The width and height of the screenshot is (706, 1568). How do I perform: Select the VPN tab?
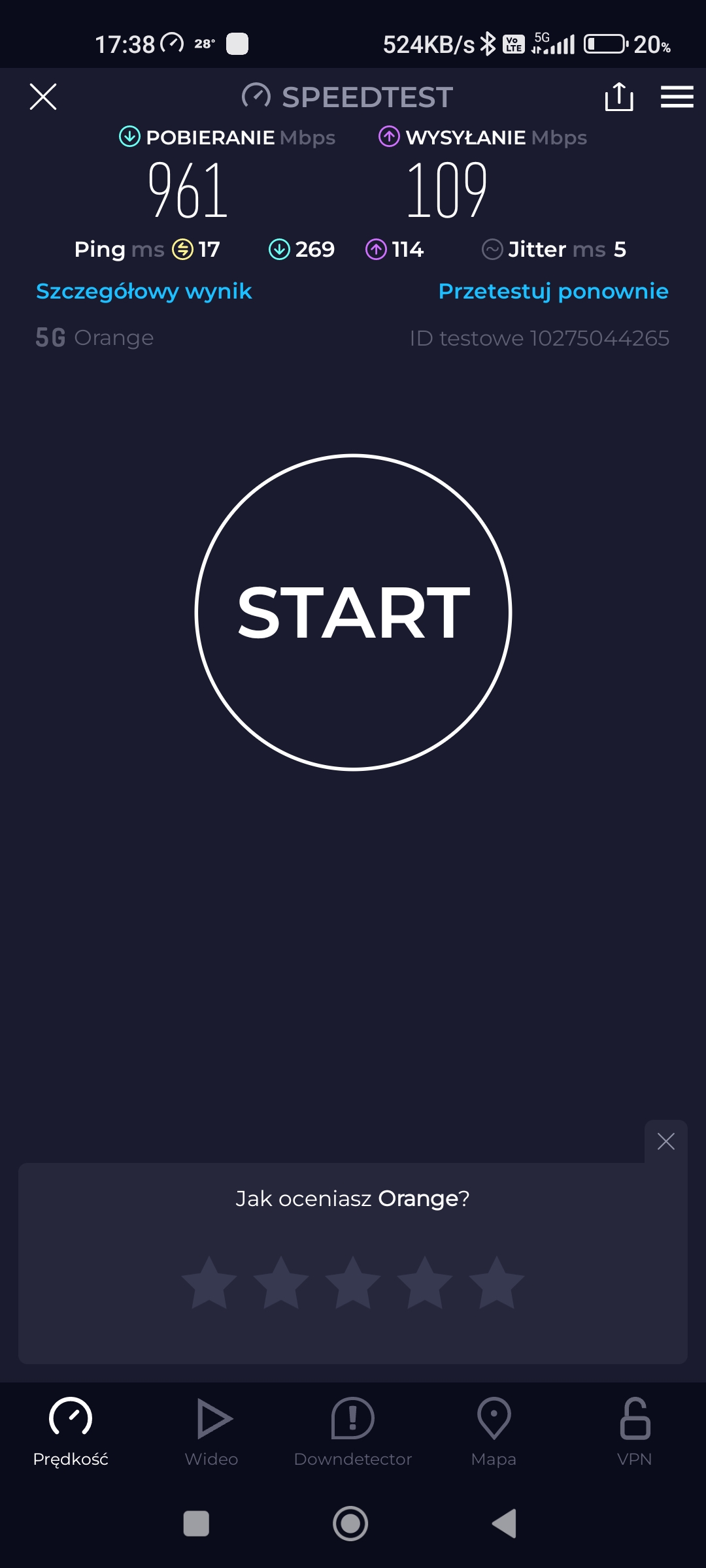(634, 1432)
